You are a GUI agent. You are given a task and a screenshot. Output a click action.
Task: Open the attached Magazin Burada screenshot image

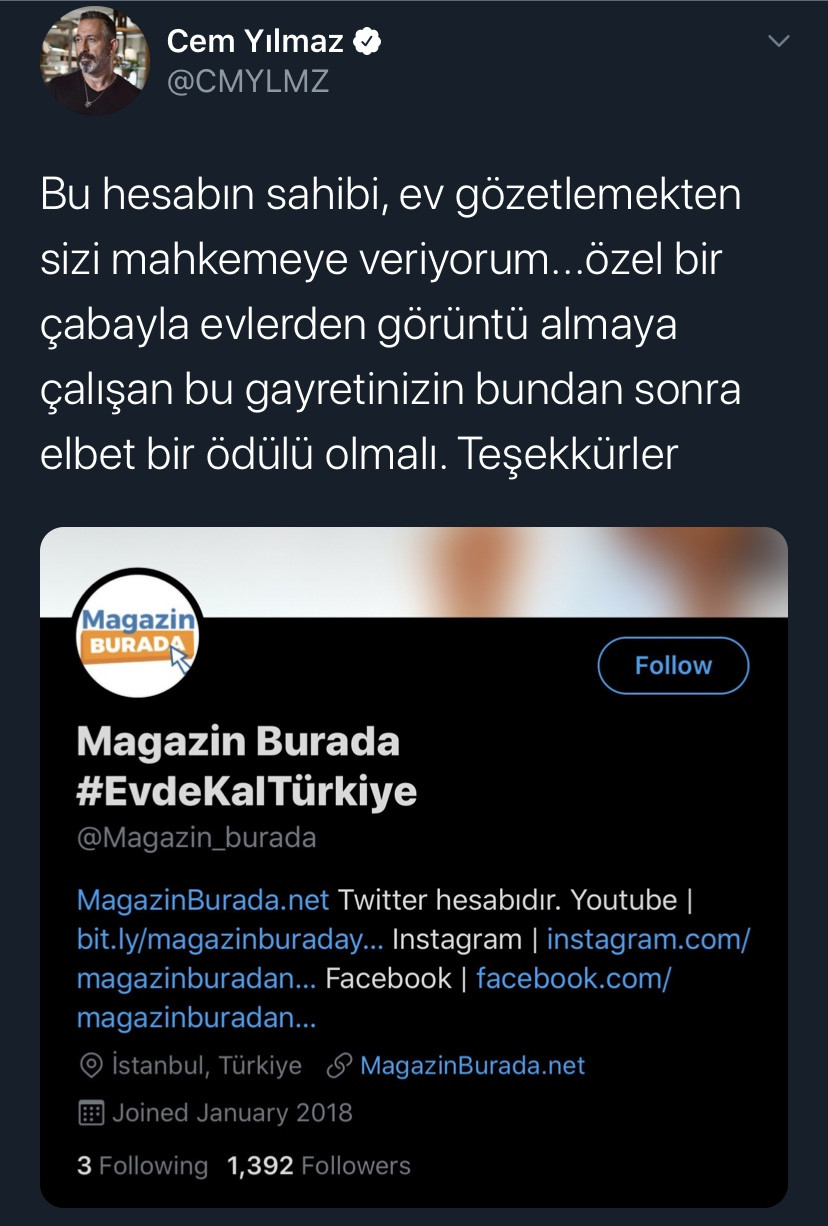413,866
